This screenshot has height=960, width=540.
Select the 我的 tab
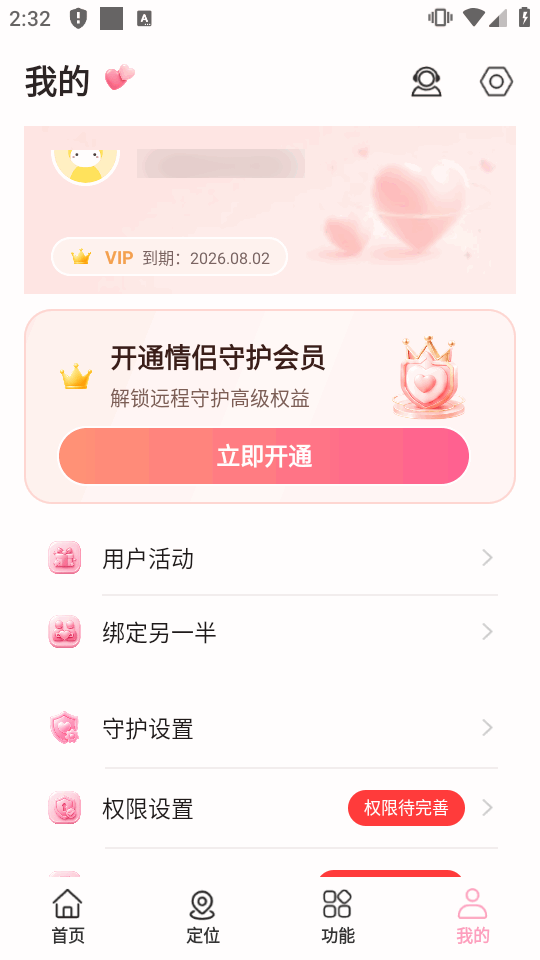tap(473, 917)
